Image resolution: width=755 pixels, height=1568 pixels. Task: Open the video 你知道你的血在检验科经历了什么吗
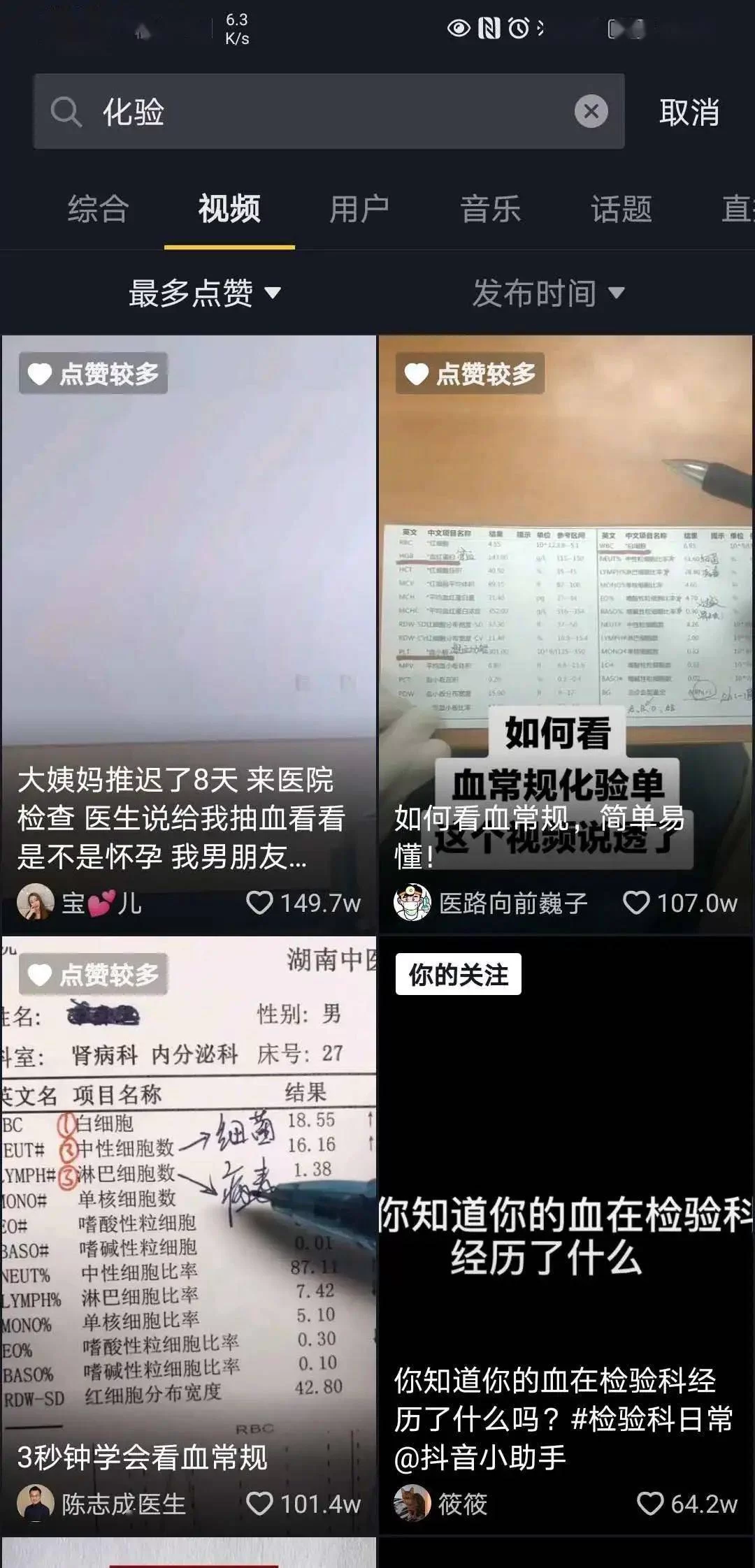pyautogui.click(x=565, y=1223)
